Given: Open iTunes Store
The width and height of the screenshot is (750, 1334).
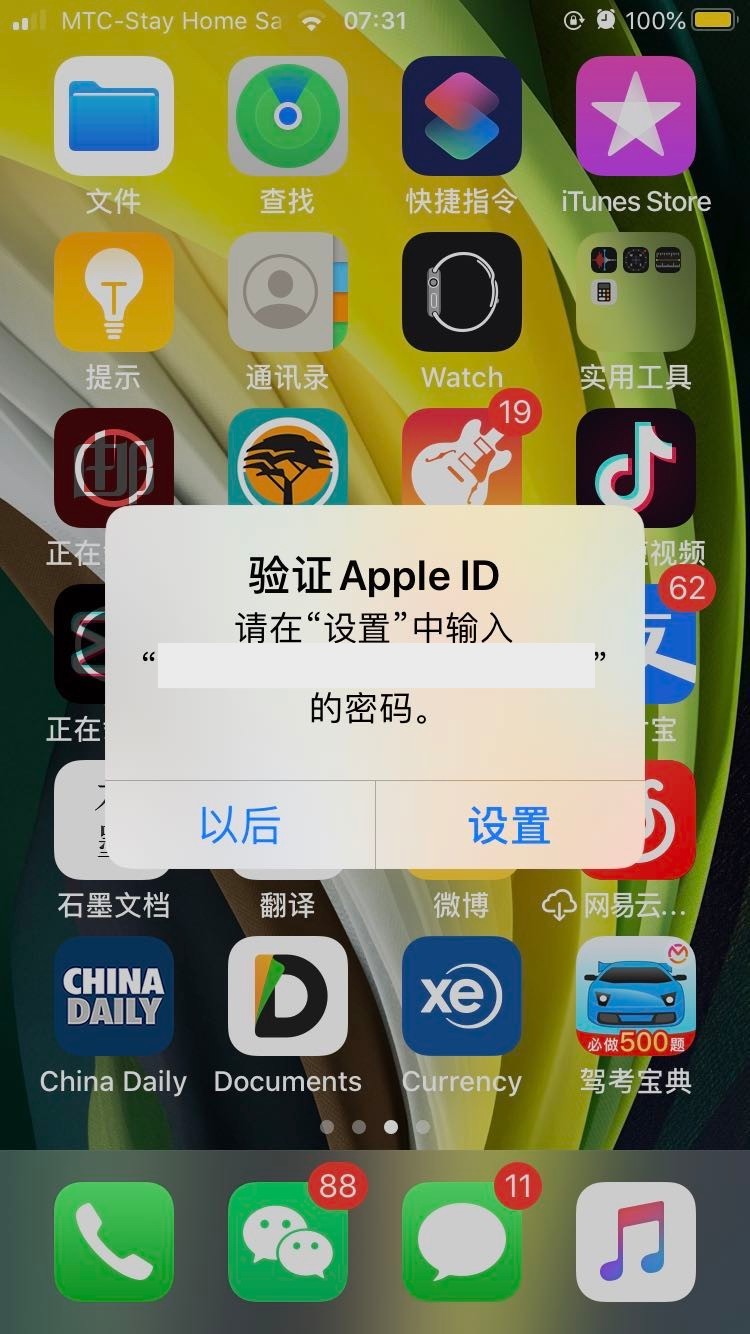Looking at the screenshot, I should pyautogui.click(x=635, y=117).
